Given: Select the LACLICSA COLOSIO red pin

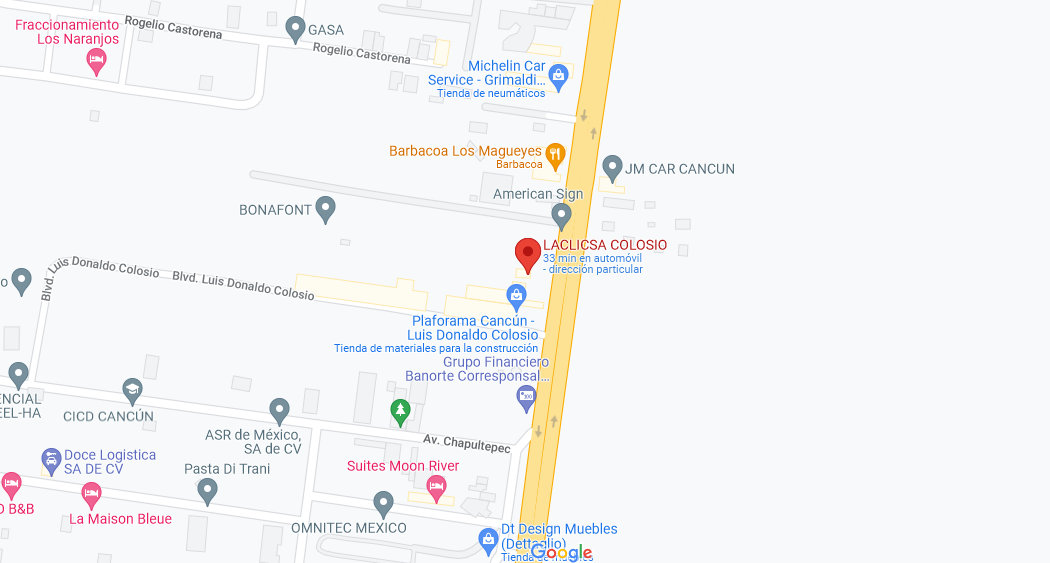Looking at the screenshot, I should (x=527, y=253).
